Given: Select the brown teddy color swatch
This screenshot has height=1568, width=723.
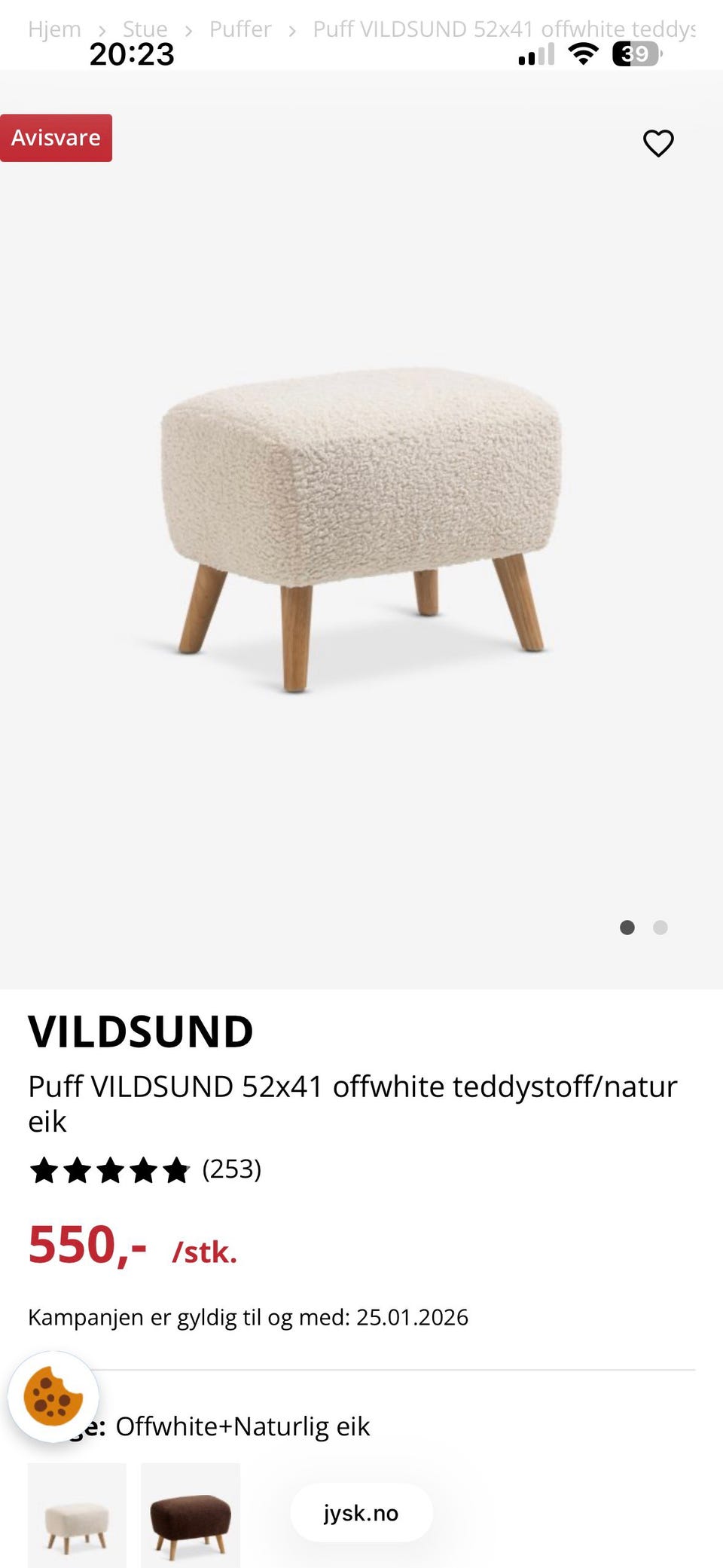Looking at the screenshot, I should tap(189, 1515).
